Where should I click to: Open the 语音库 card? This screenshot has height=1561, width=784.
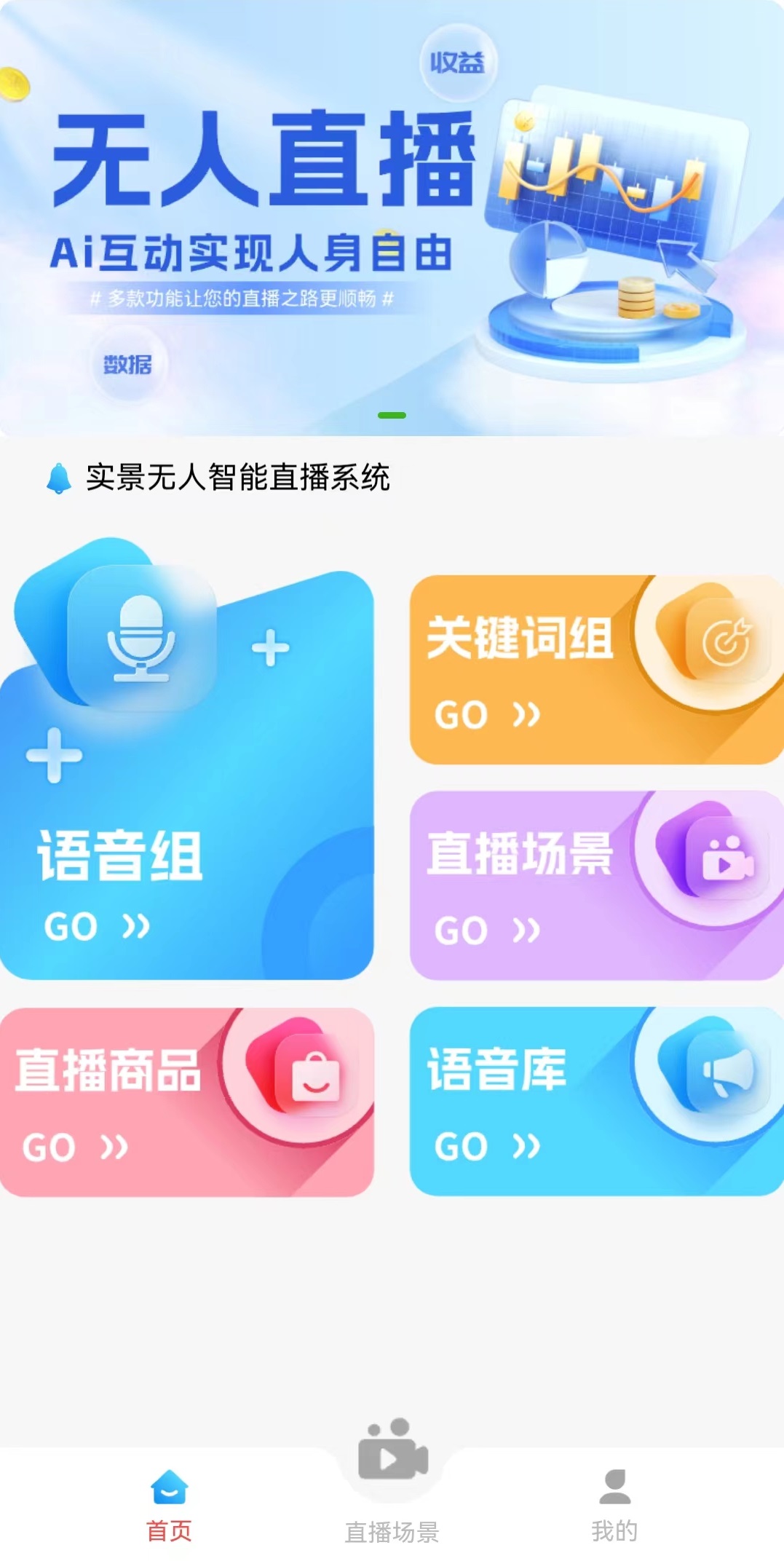pos(595,1101)
